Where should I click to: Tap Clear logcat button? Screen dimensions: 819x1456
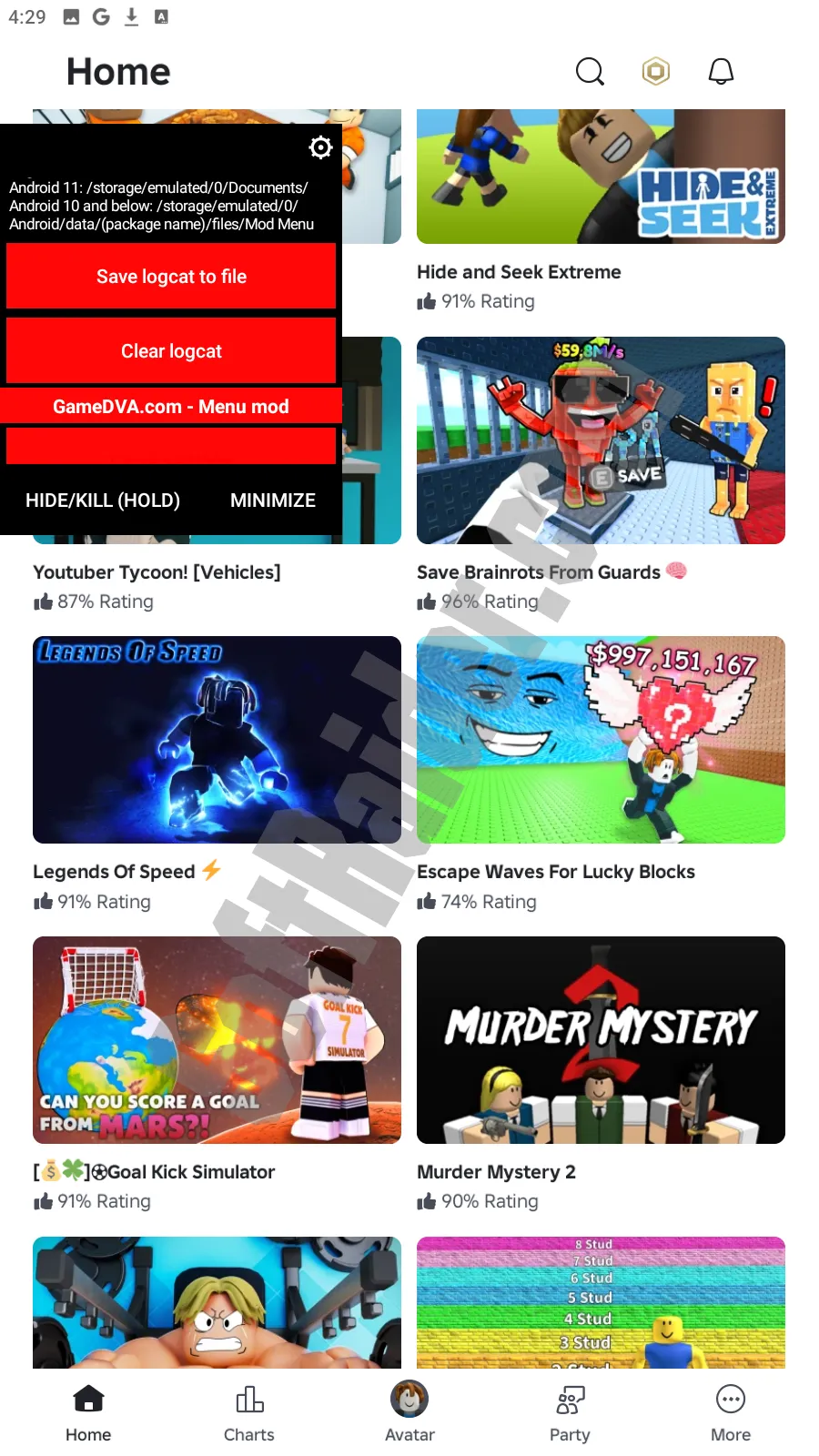(171, 351)
